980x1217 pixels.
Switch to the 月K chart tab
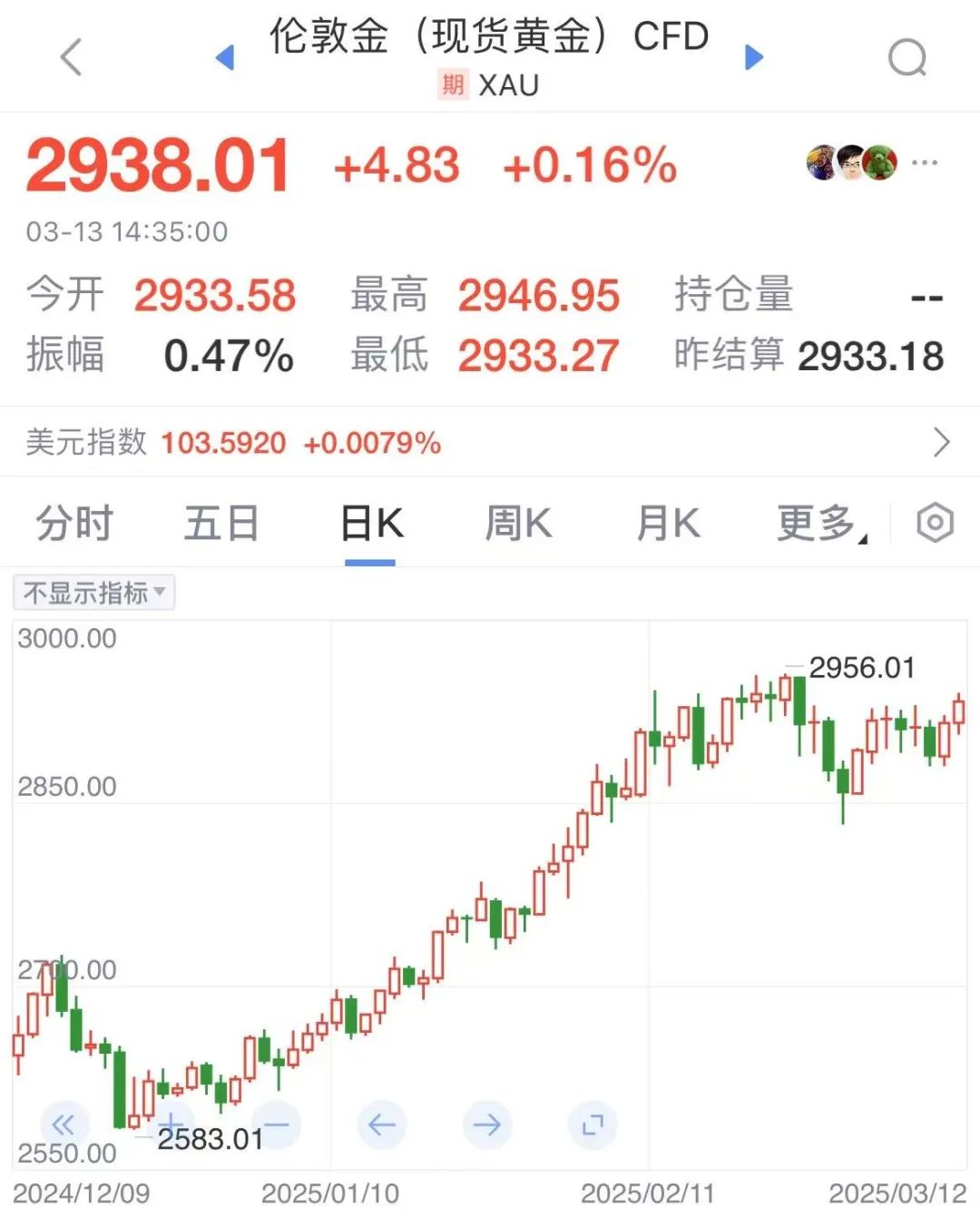[668, 524]
